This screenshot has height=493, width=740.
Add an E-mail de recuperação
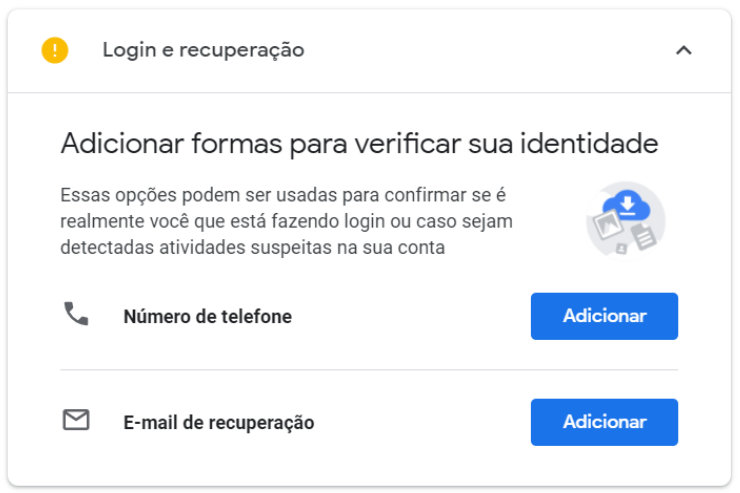pos(604,422)
